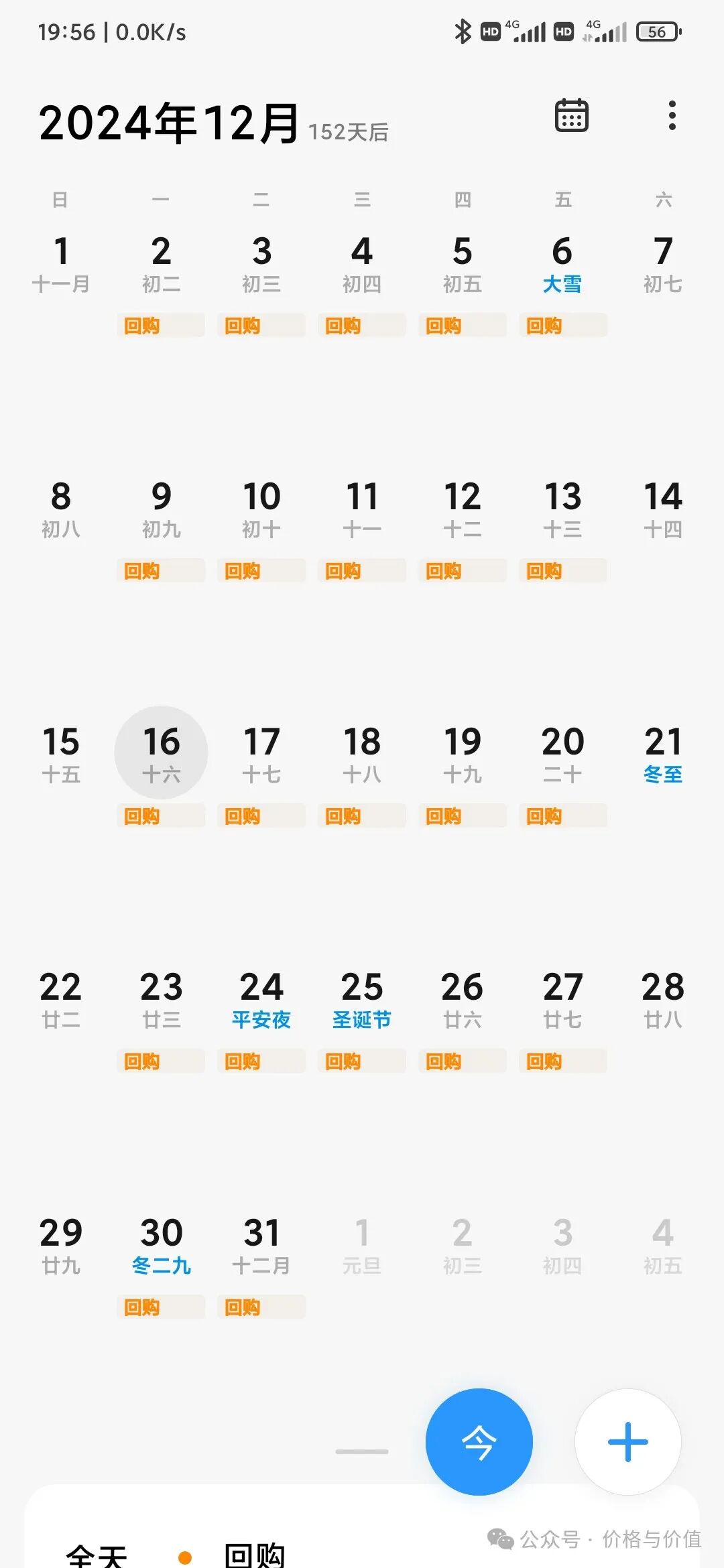Select December 22 廿二

point(60,1000)
